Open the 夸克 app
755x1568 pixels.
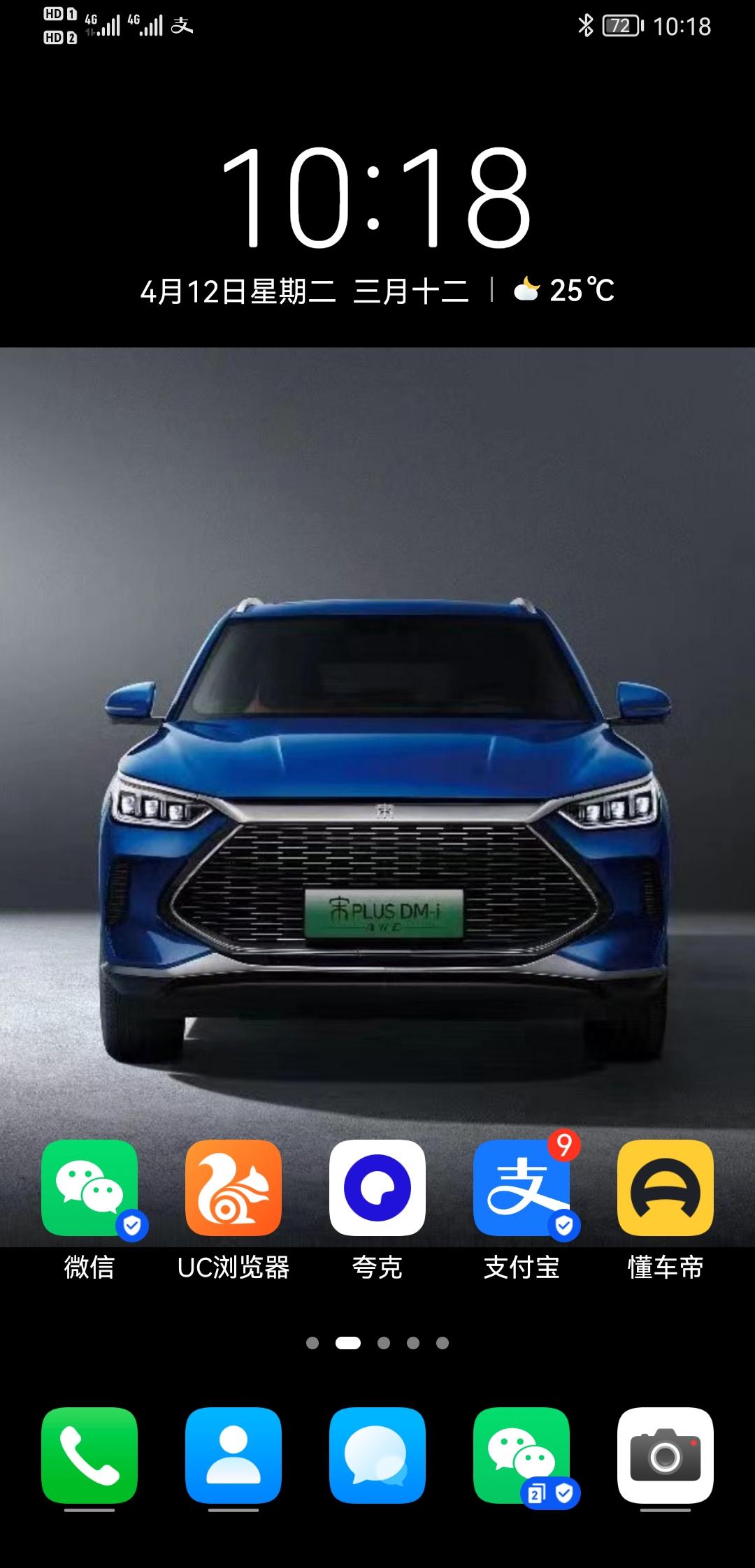tap(377, 1188)
